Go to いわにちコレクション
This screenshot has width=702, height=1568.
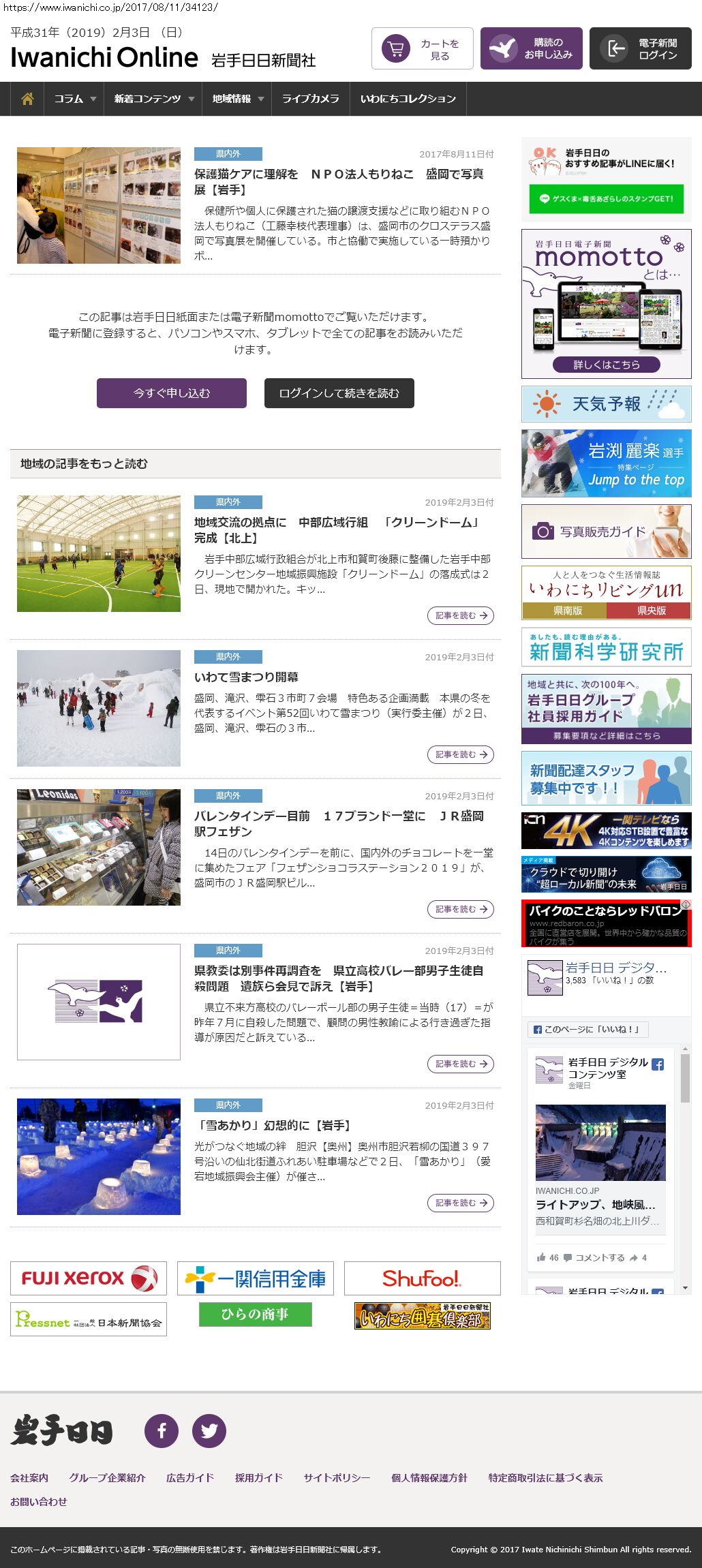click(408, 99)
